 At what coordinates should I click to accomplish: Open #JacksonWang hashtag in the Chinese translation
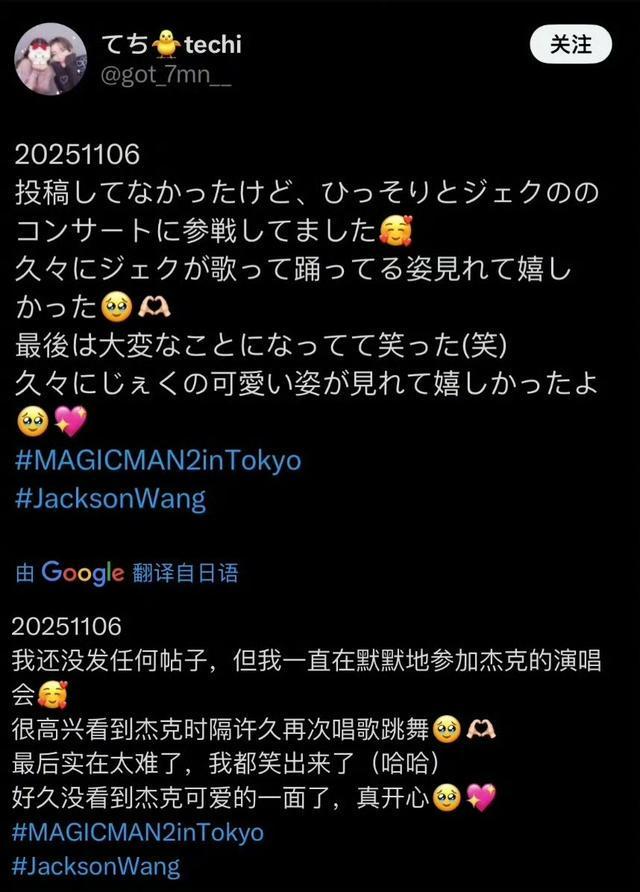coord(96,866)
